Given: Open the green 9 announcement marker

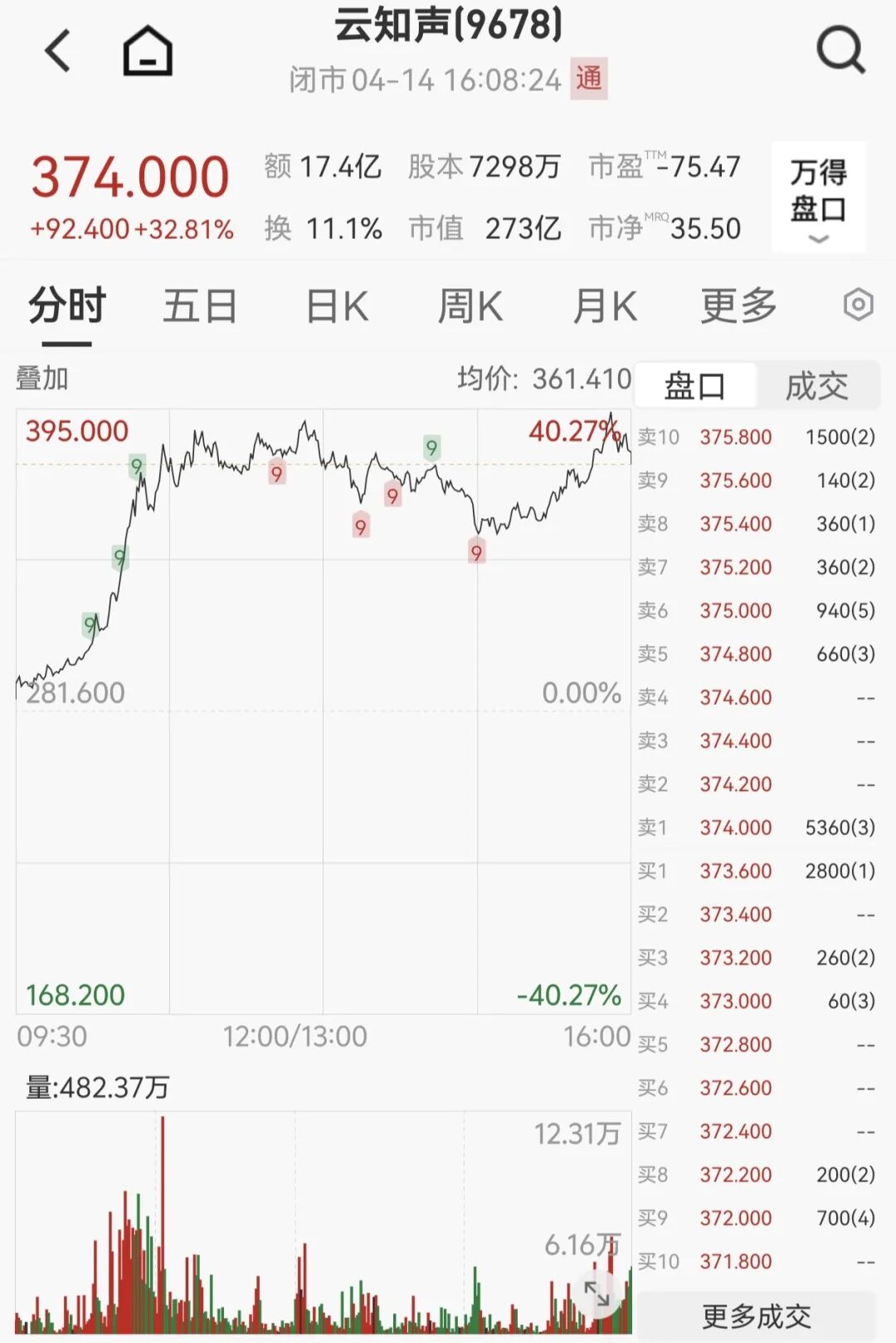Looking at the screenshot, I should click(138, 467).
